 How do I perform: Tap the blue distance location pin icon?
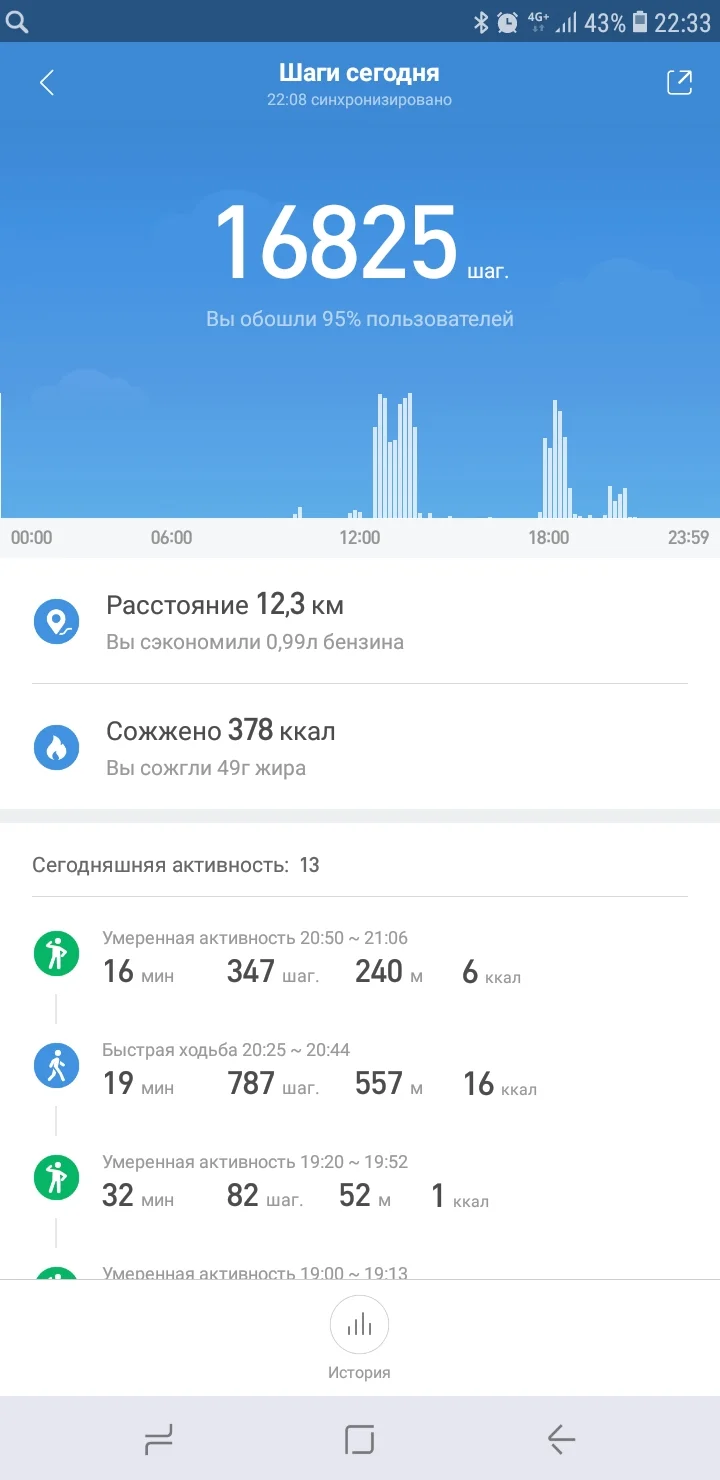pos(54,620)
